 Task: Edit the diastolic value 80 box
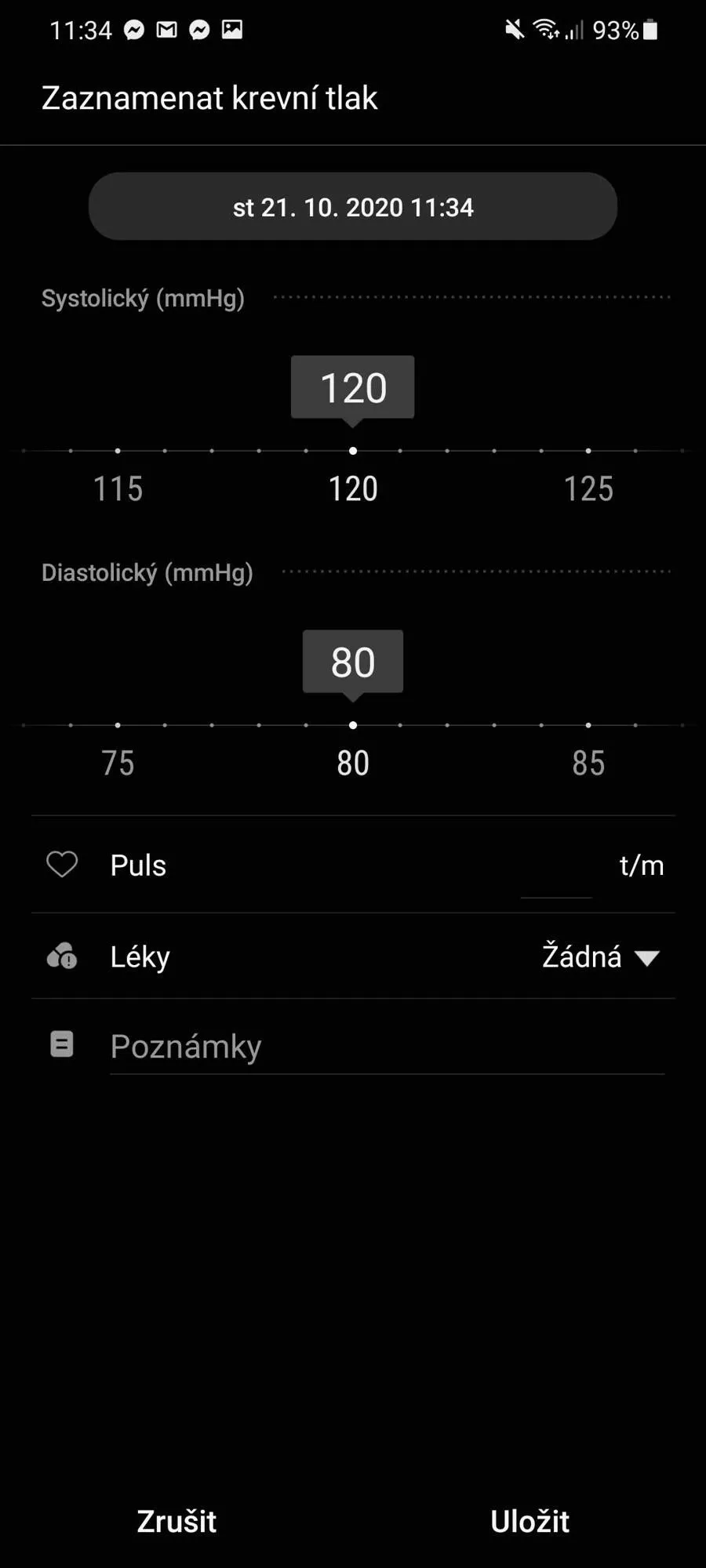[x=353, y=662]
